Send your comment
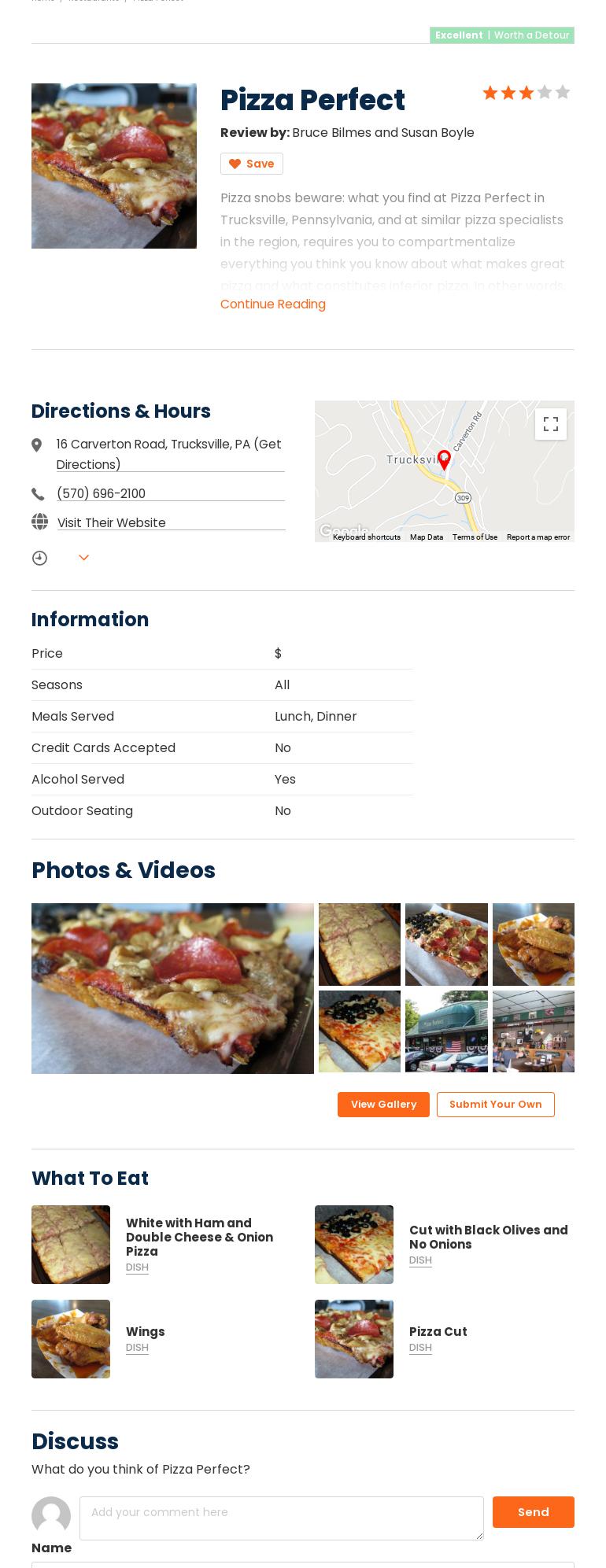 [533, 1512]
